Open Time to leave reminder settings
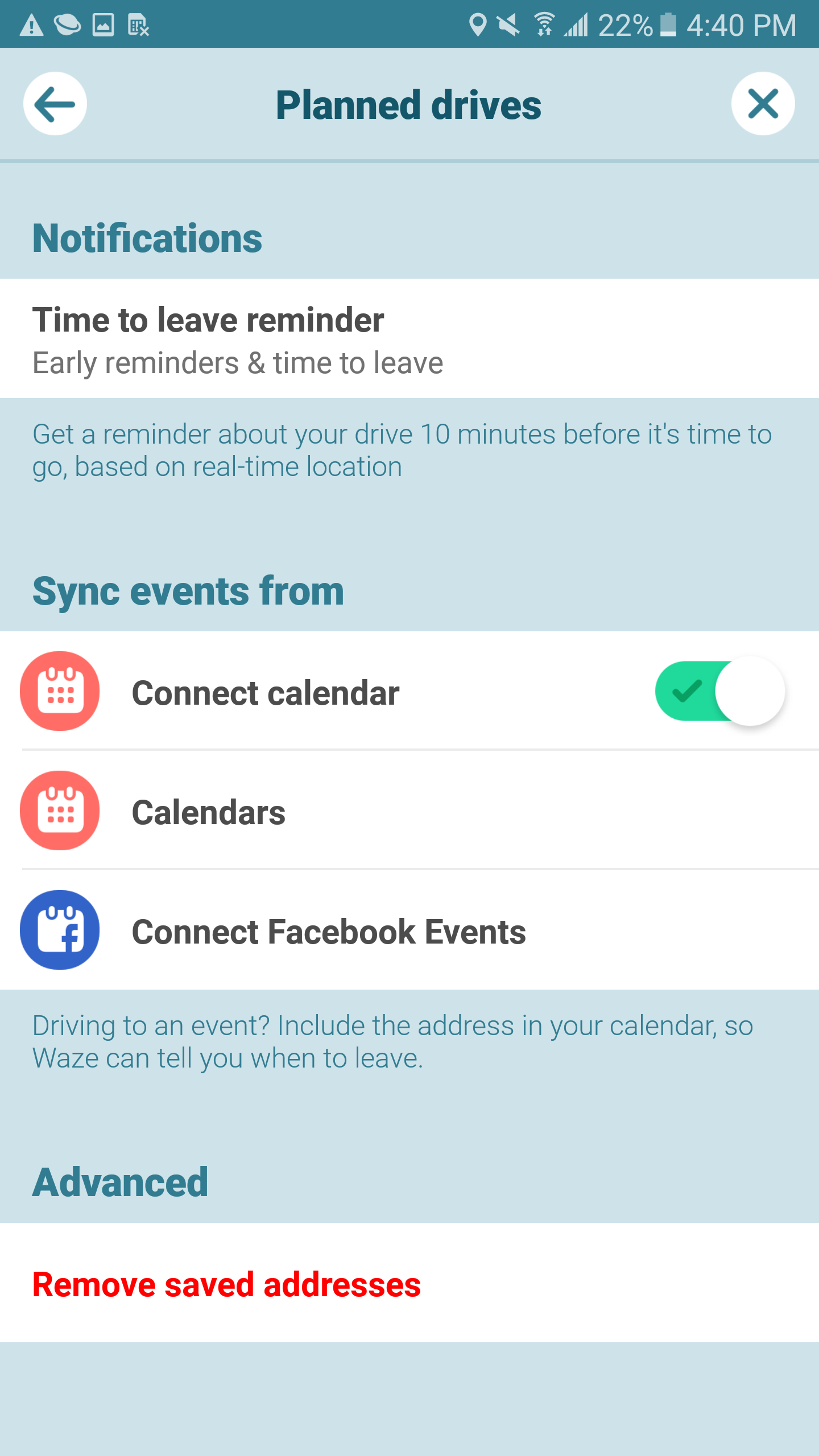The height and width of the screenshot is (1456, 819). tap(409, 339)
